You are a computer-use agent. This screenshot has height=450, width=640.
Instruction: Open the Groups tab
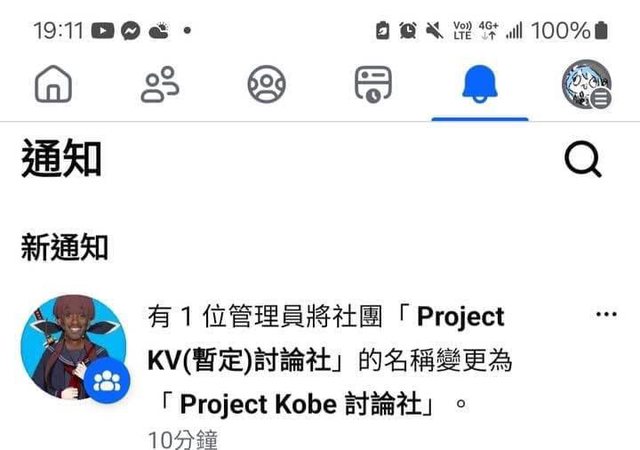(x=266, y=86)
